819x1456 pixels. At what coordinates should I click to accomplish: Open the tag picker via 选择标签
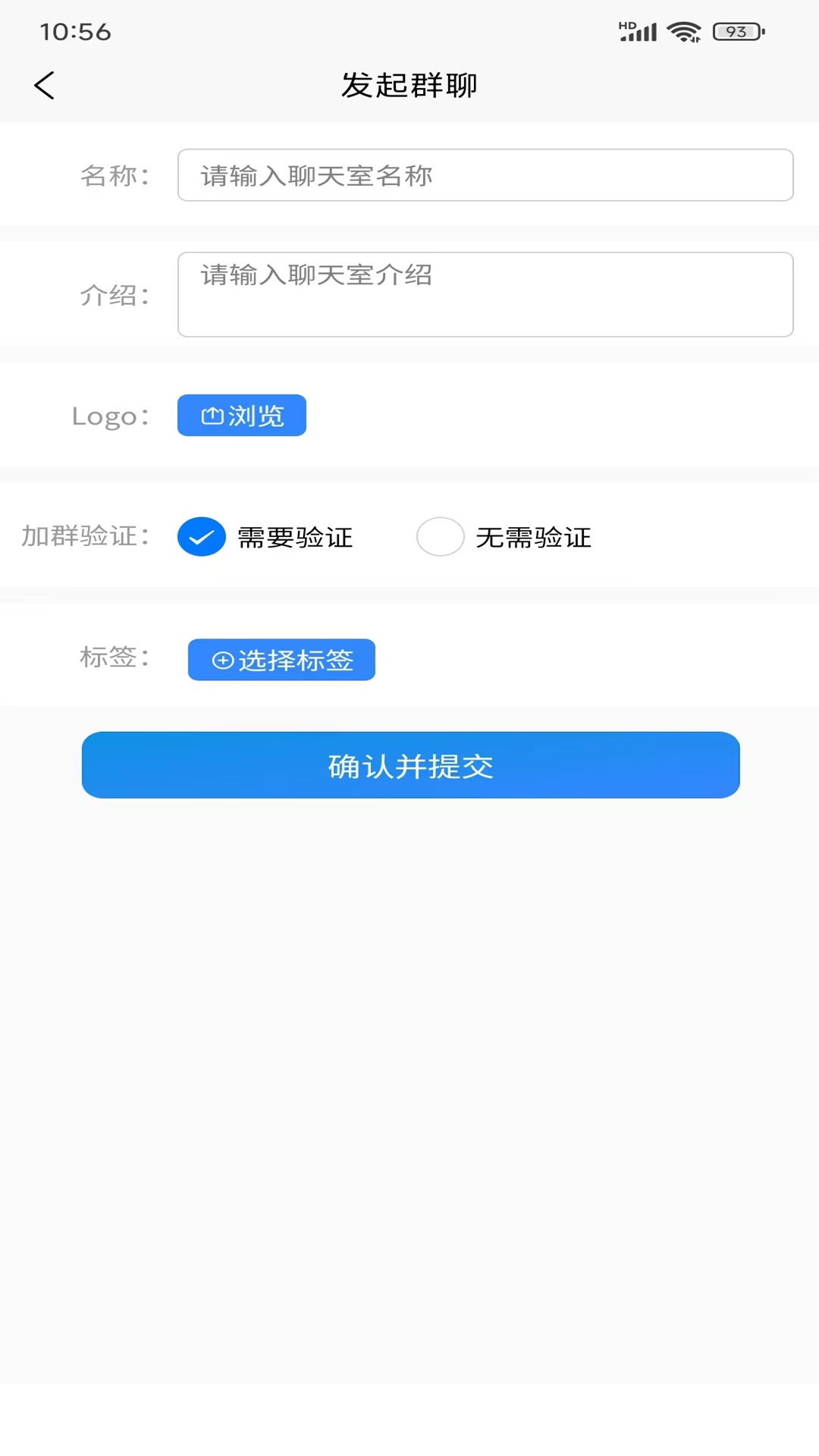point(281,660)
